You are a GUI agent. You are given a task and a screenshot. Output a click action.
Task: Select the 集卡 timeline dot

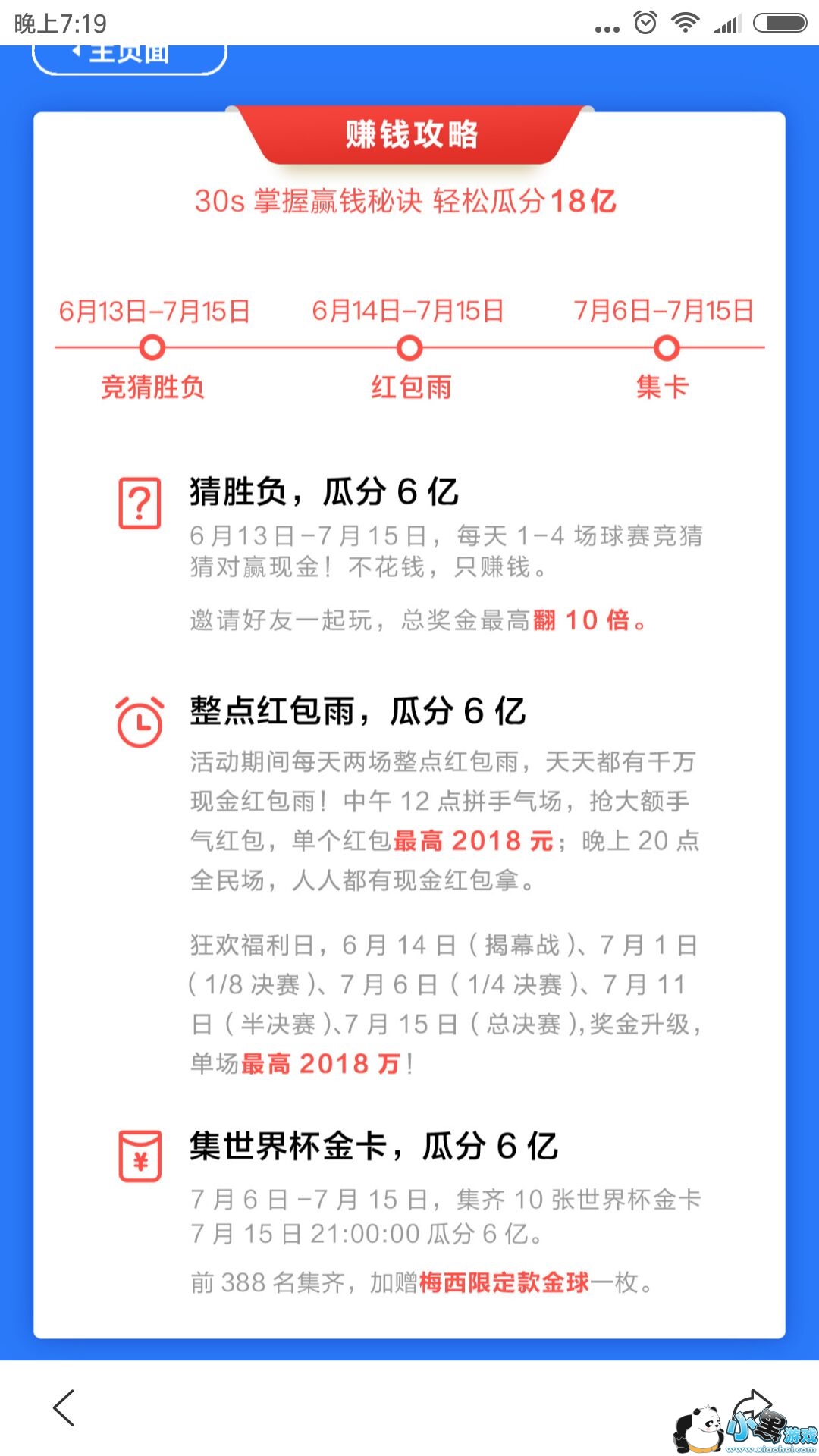coord(666,347)
